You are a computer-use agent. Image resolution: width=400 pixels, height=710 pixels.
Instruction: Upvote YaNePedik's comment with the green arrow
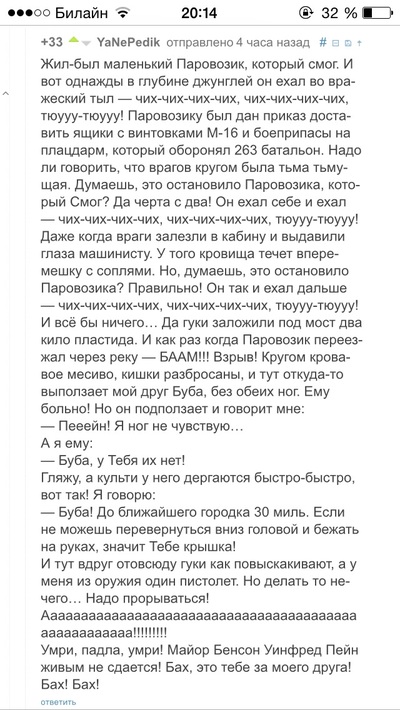click(74, 40)
